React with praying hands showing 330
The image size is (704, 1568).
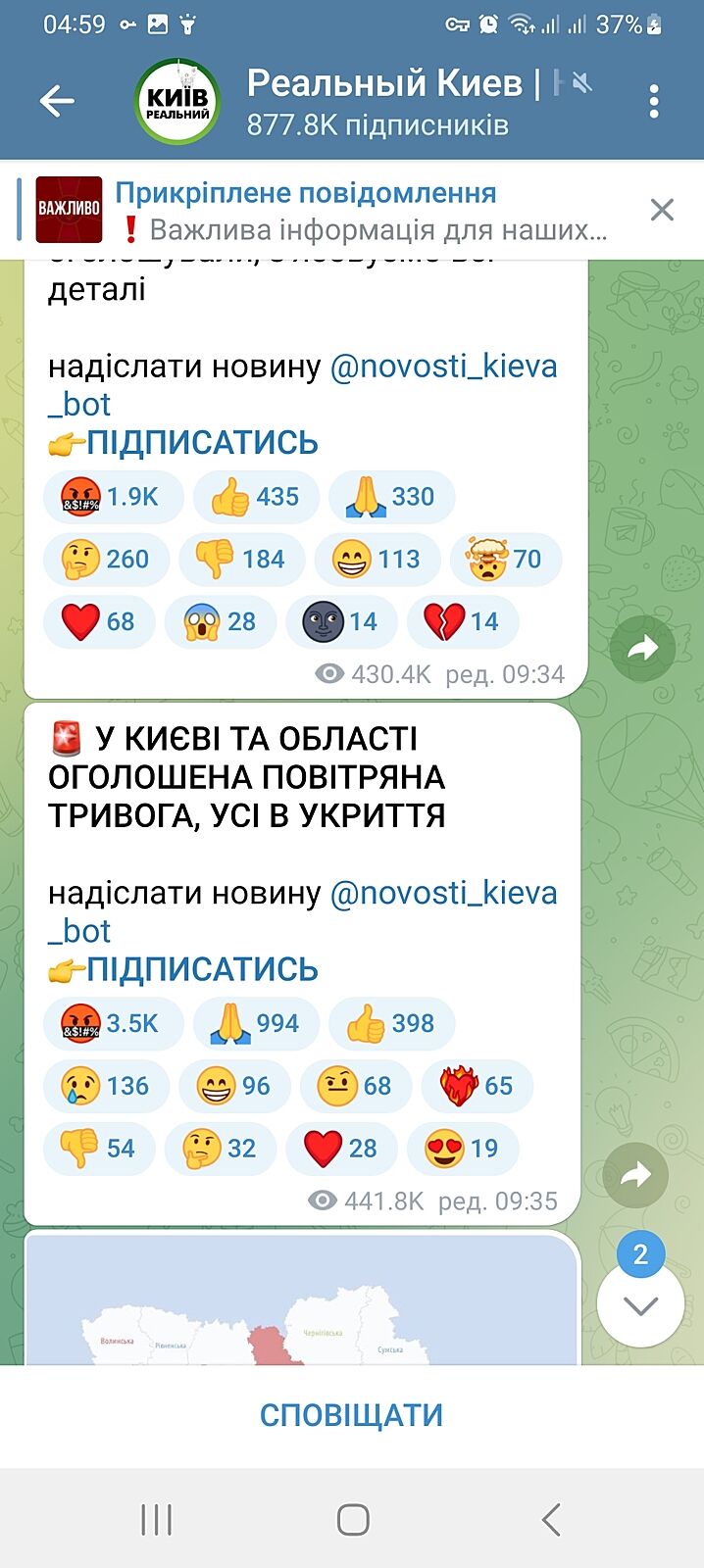pos(391,497)
